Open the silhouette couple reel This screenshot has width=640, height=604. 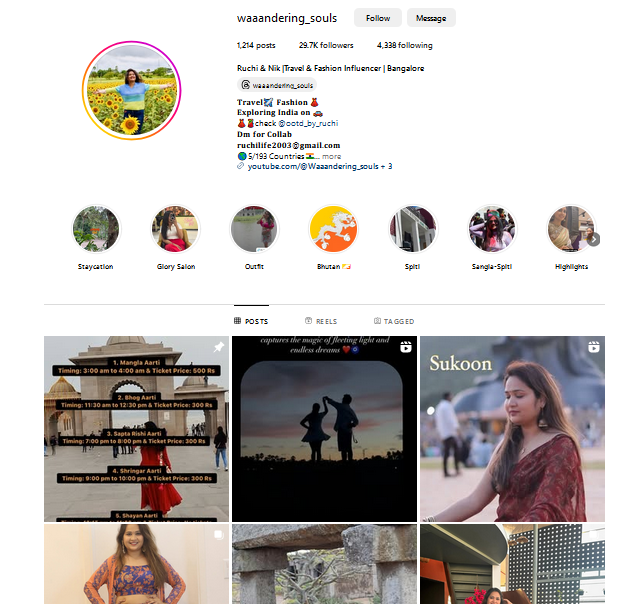324,428
